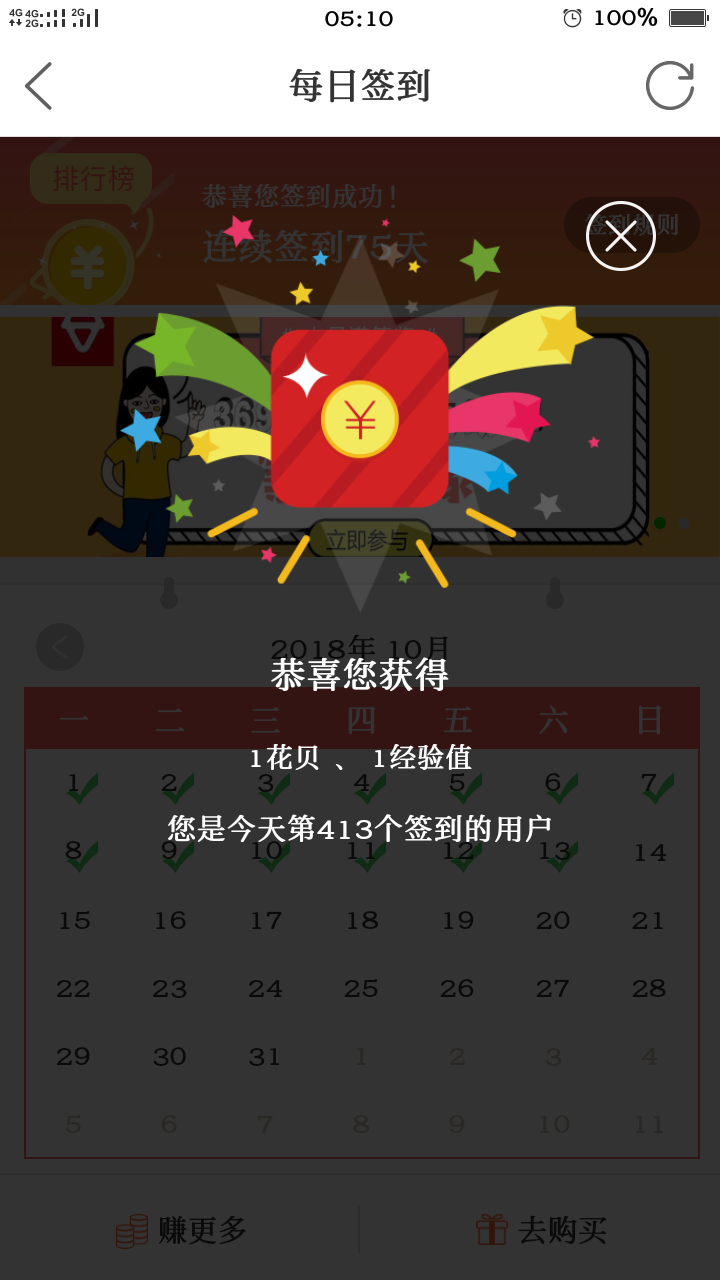Open the red envelope reward
The width and height of the screenshot is (720, 1280).
(360, 419)
